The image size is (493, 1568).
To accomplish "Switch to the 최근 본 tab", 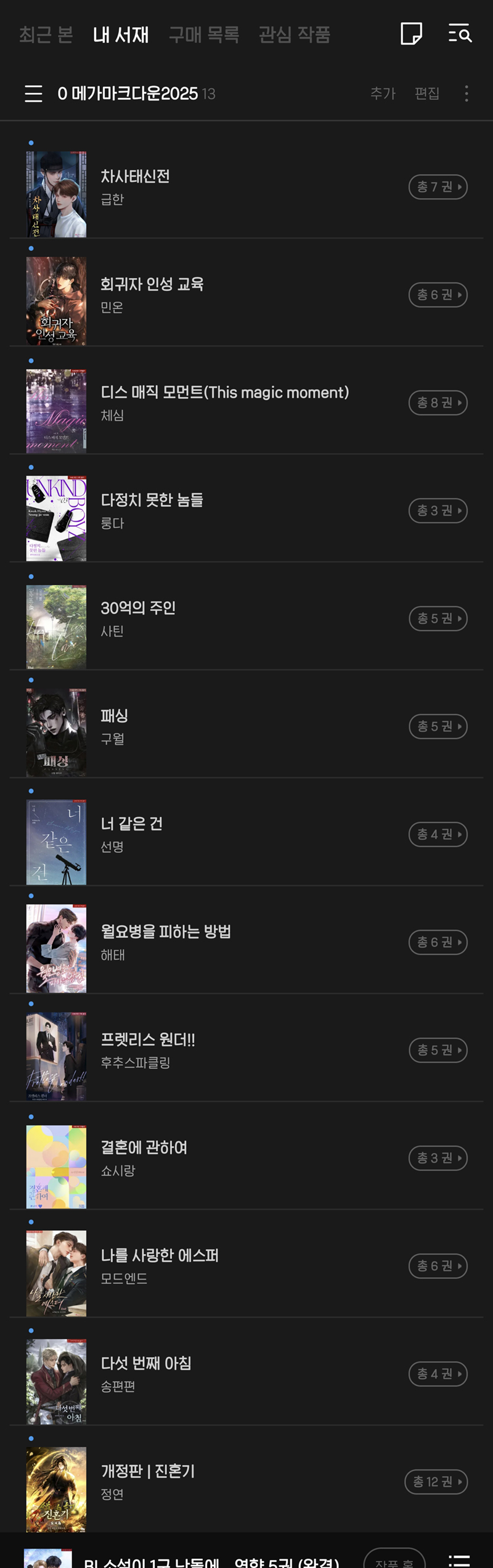I will pos(46,35).
